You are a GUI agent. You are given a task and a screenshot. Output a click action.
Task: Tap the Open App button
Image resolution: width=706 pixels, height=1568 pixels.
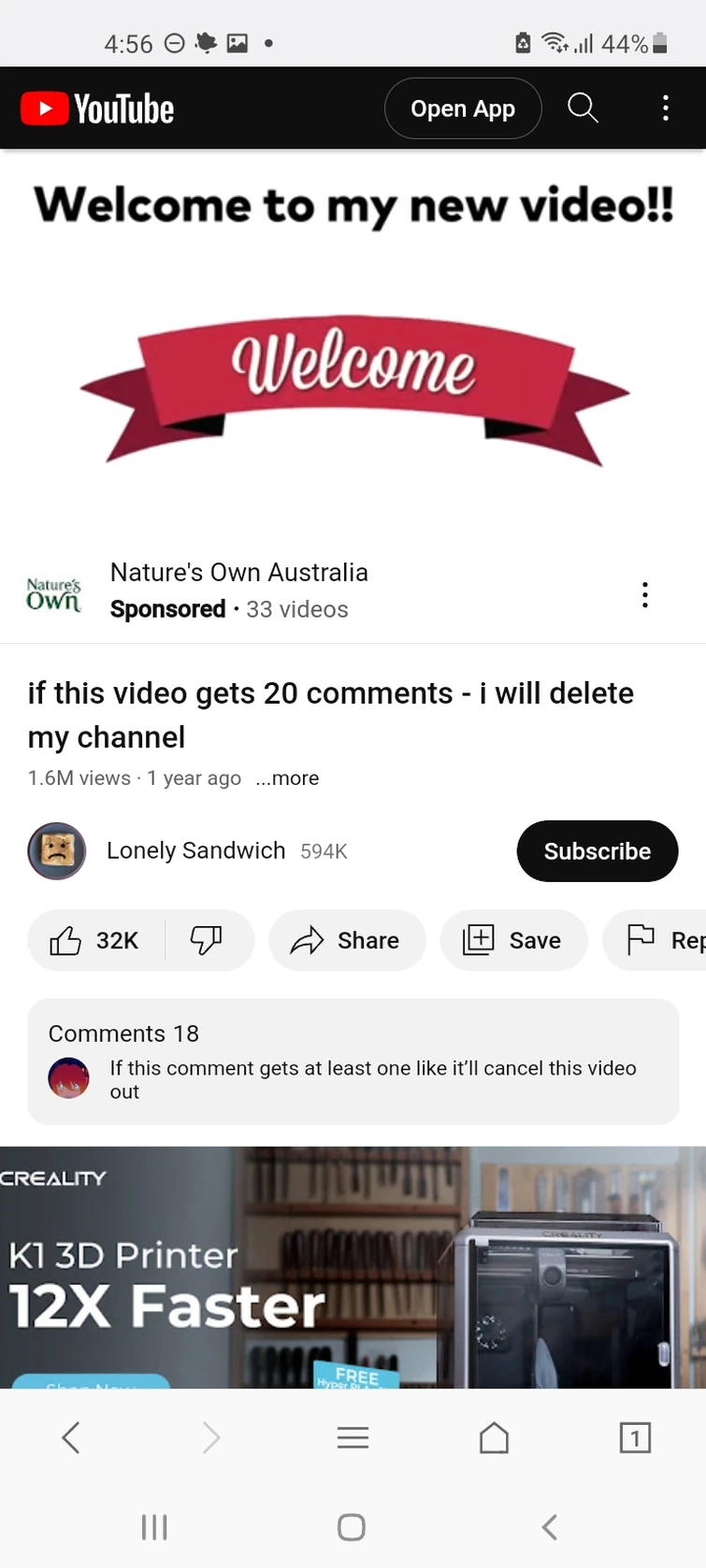click(463, 108)
